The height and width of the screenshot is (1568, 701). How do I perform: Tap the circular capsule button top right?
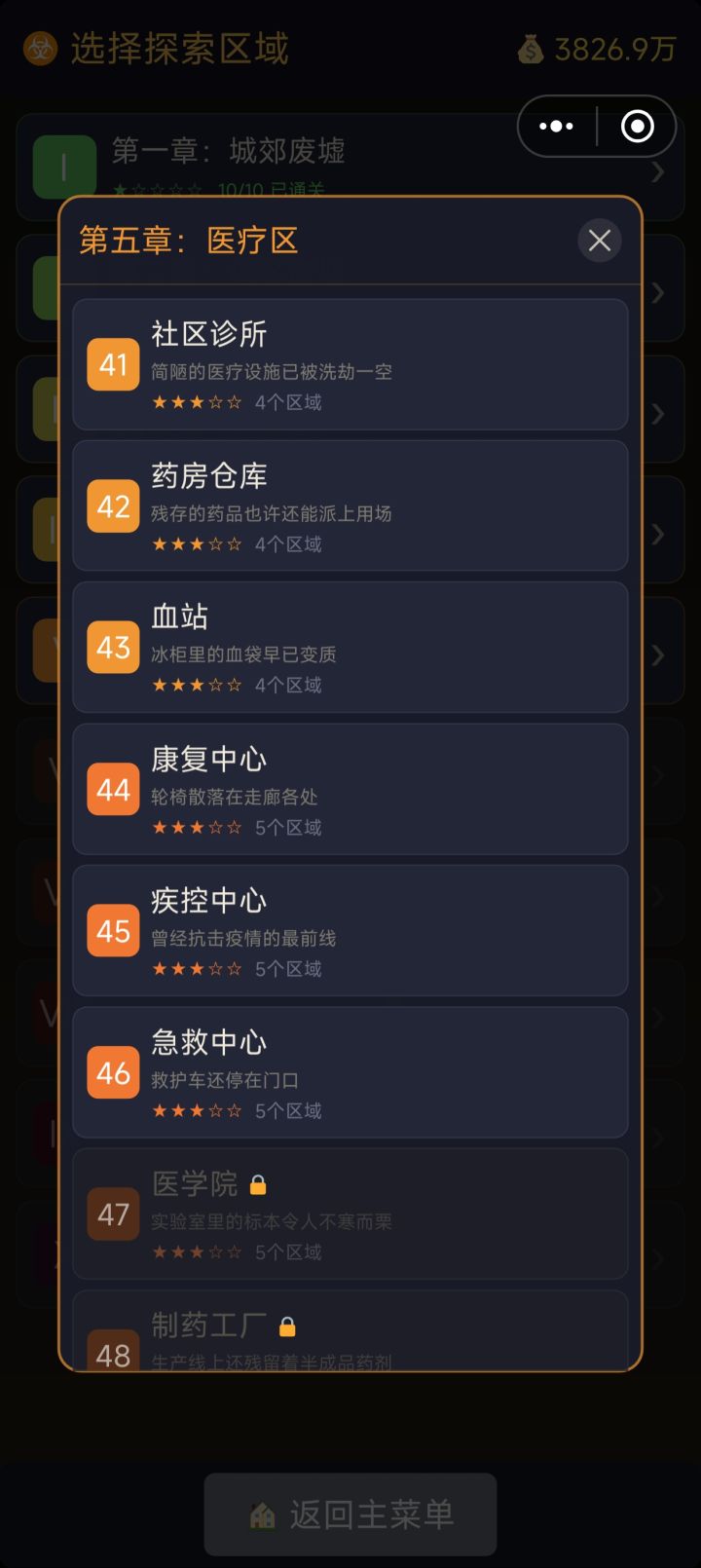636,127
